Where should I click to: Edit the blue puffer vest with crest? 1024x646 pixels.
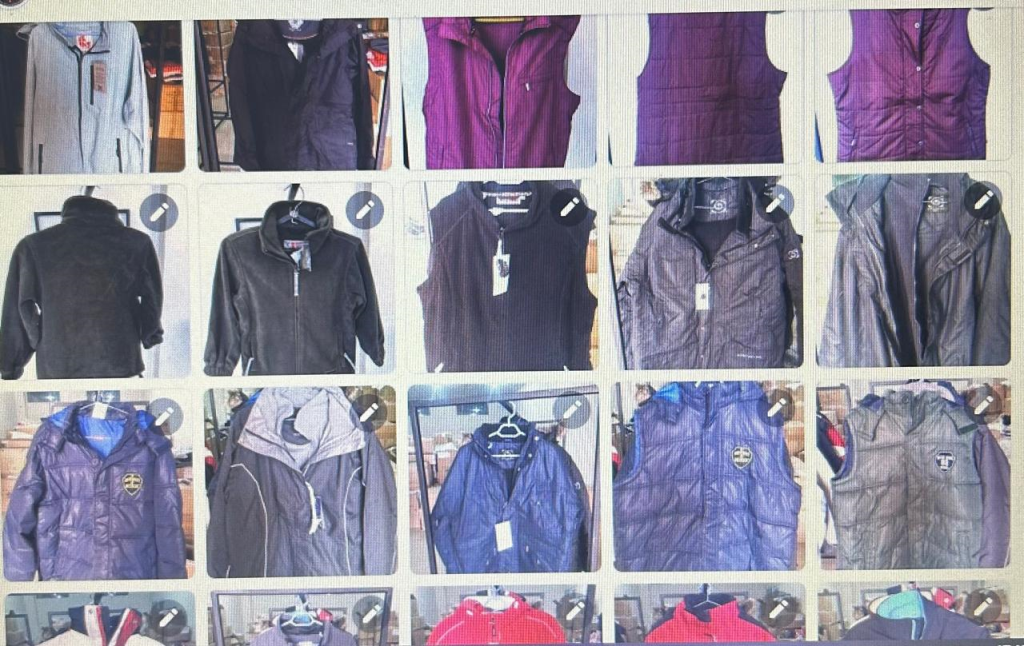[x=778, y=406]
